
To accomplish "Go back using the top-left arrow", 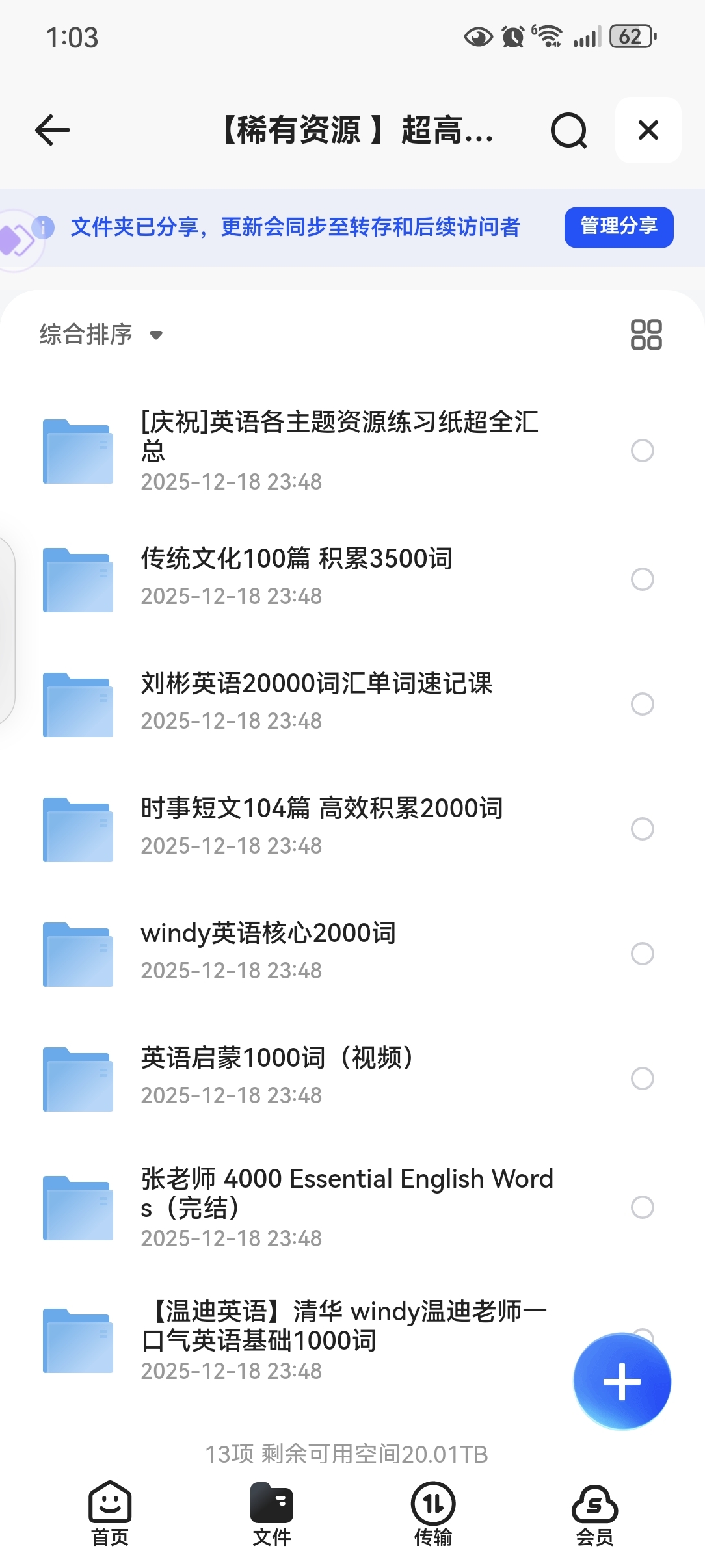I will click(53, 130).
